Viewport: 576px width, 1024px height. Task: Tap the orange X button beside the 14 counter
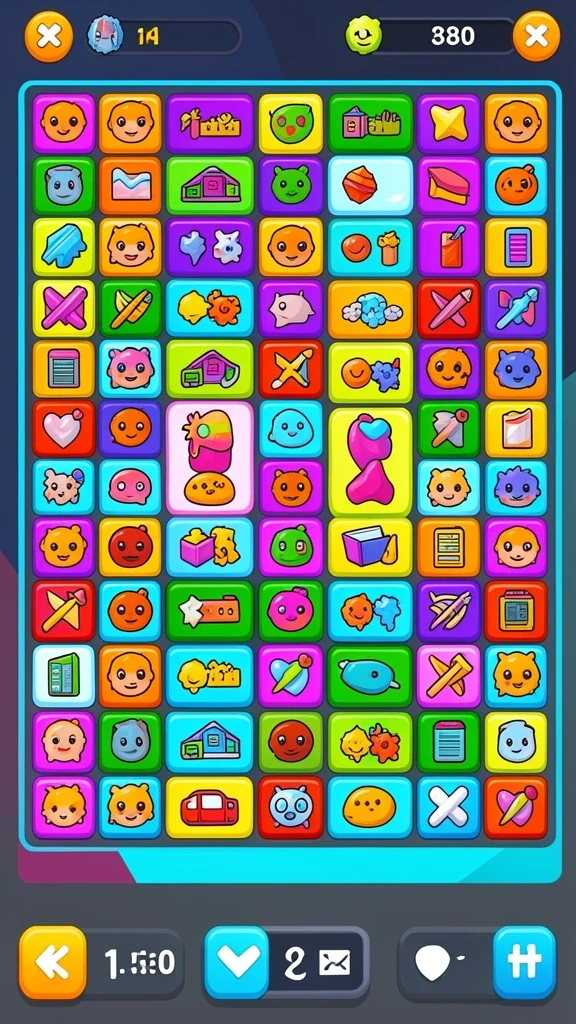coord(49,37)
